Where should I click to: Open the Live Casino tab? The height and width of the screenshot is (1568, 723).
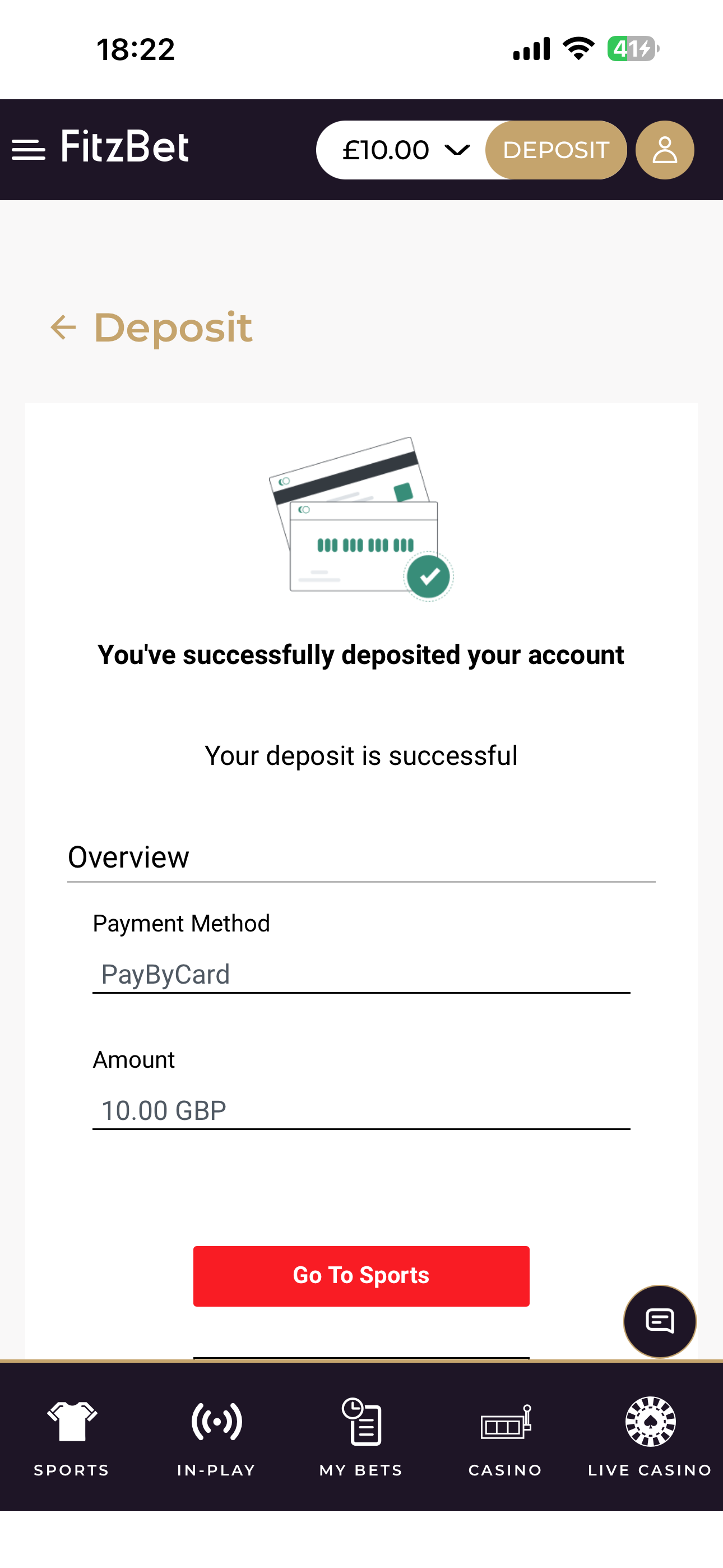click(x=650, y=1437)
